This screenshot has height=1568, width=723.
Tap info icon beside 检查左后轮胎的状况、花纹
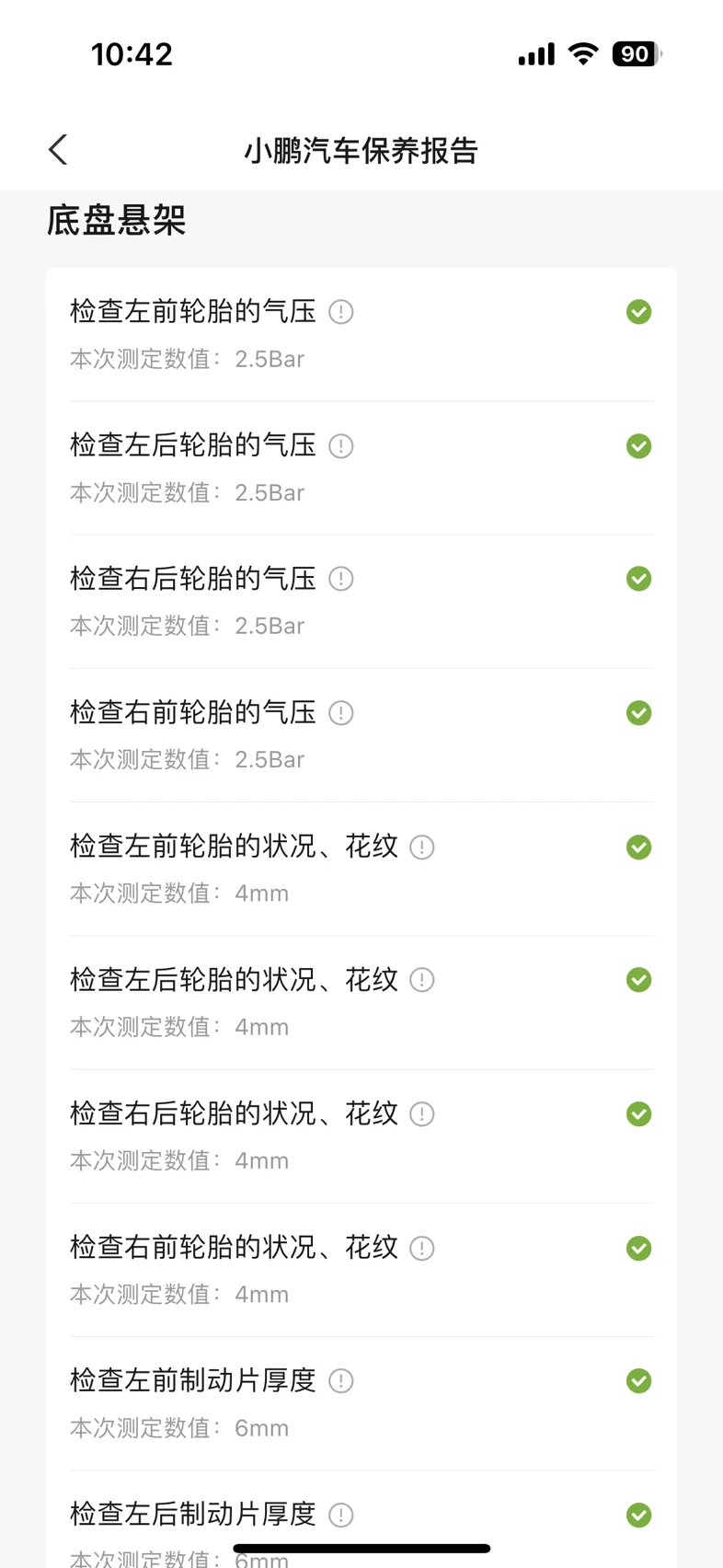(x=422, y=980)
